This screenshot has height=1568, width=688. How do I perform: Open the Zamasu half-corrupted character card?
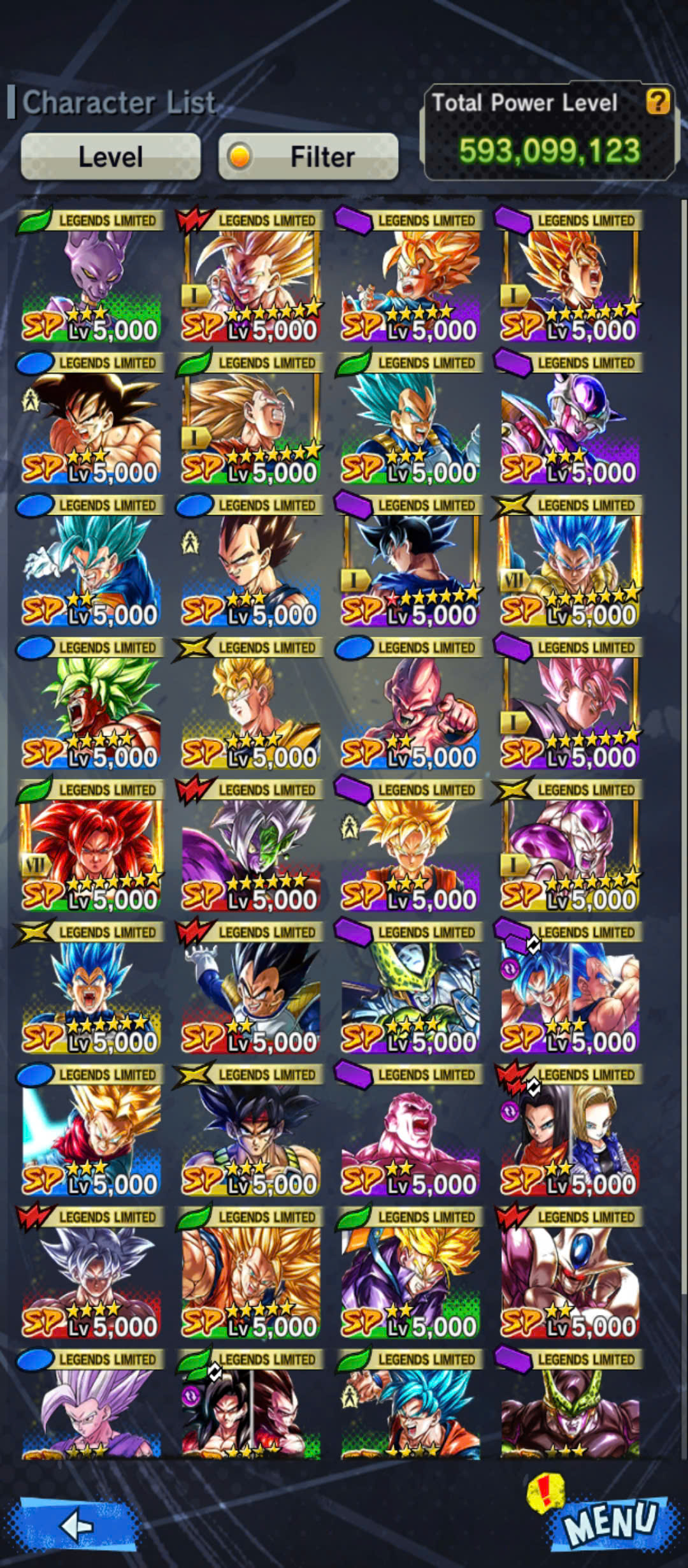click(x=251, y=846)
